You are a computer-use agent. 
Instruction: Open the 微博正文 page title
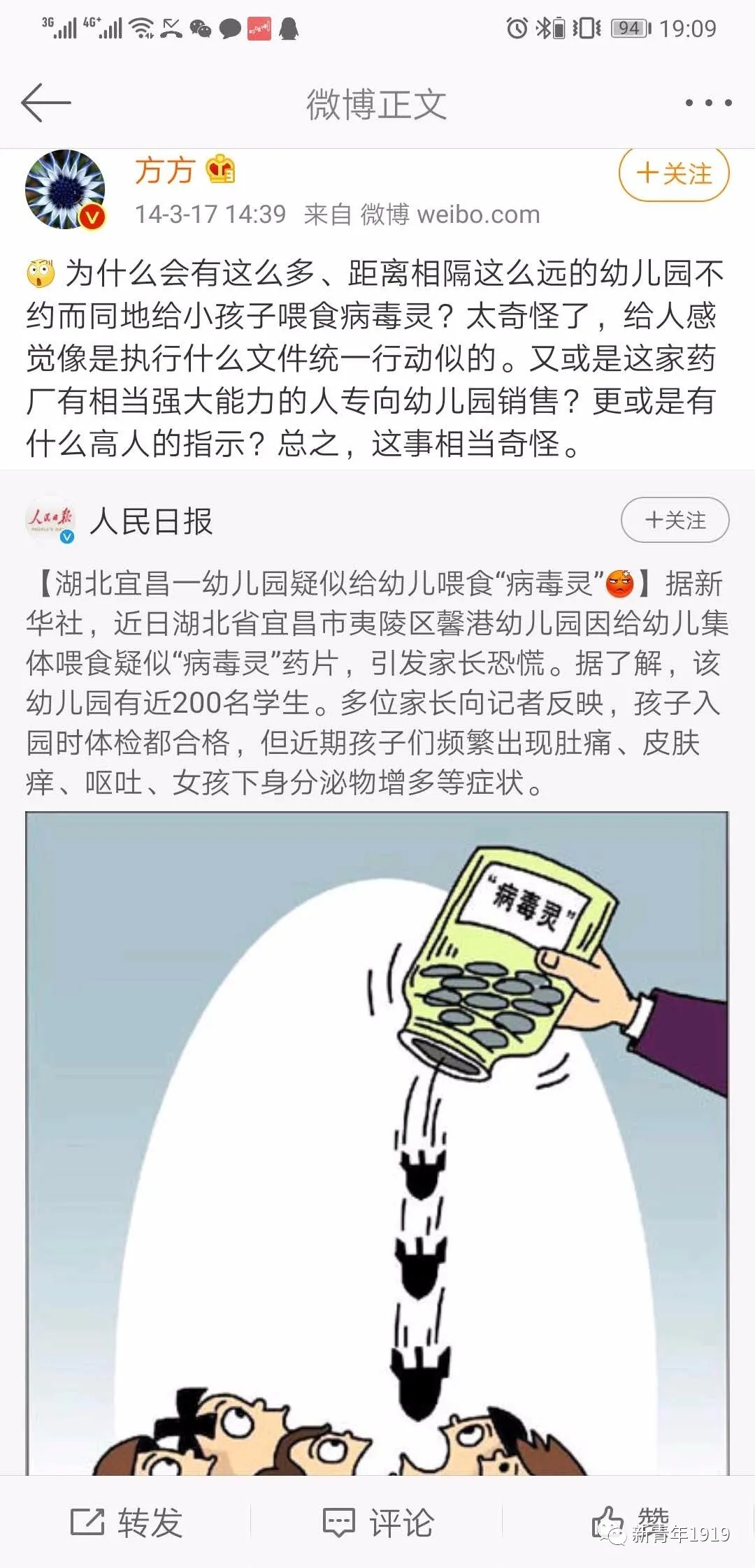(377, 102)
